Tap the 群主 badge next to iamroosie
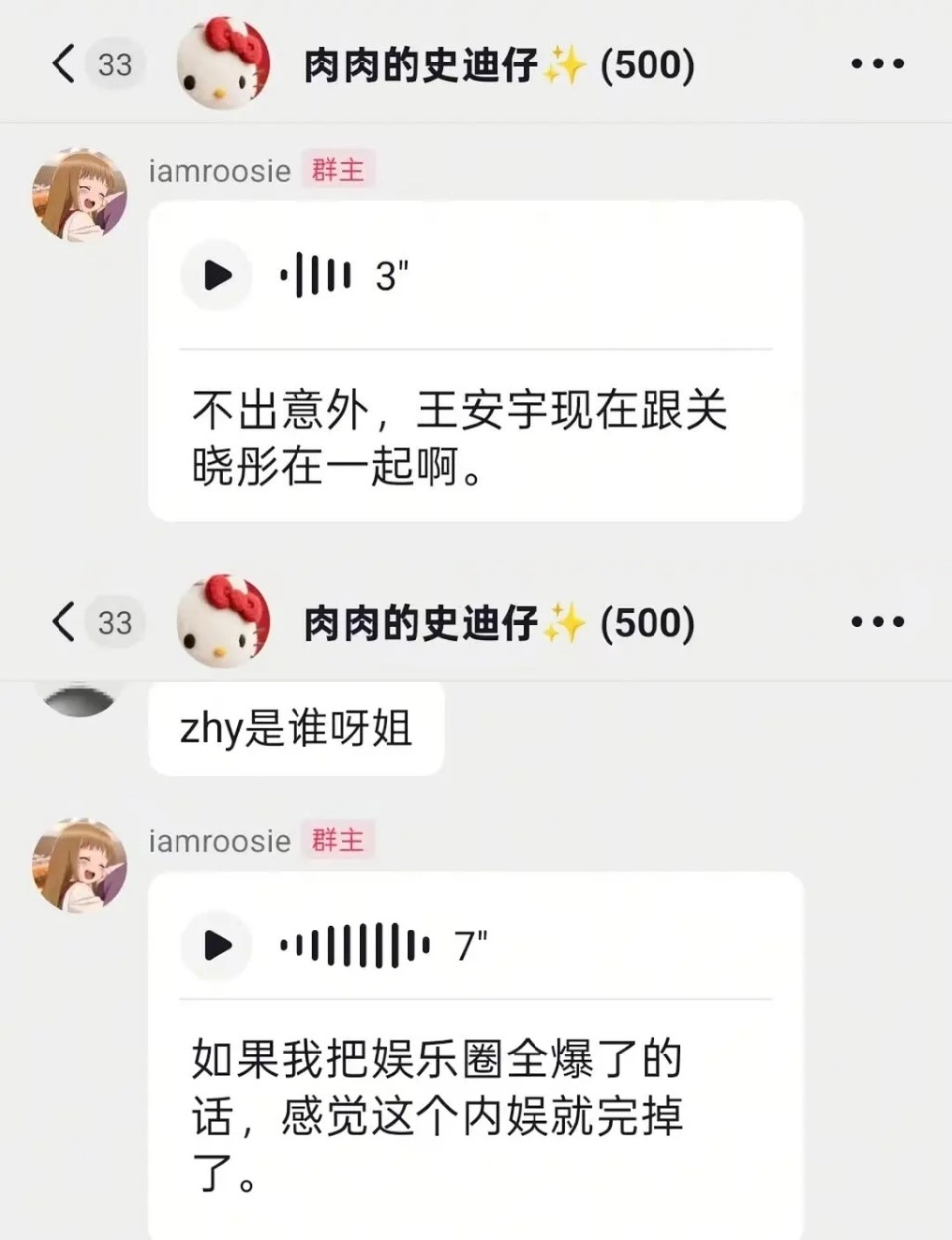Image resolution: width=952 pixels, height=1240 pixels. click(x=338, y=171)
